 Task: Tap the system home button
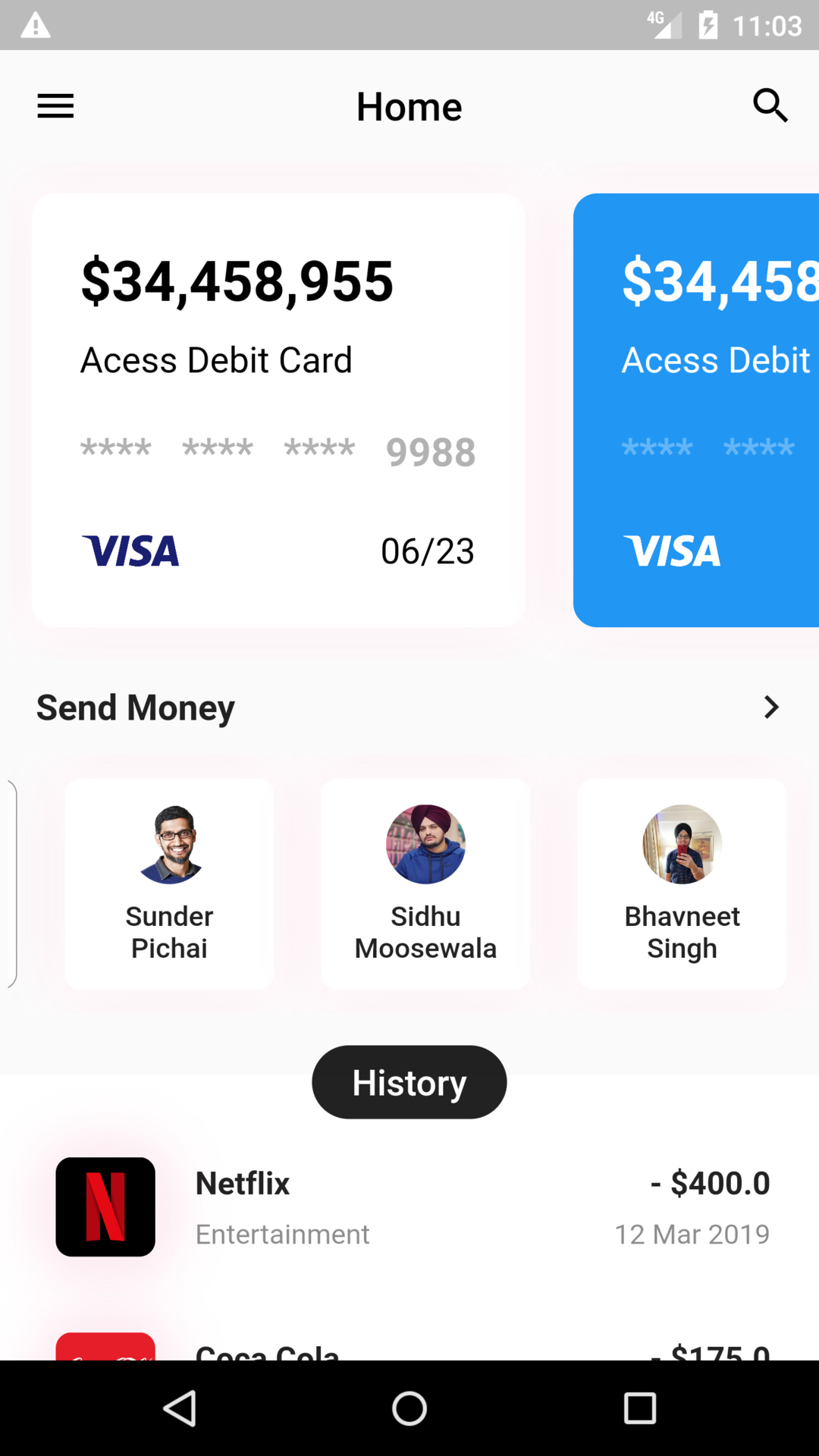(x=409, y=1408)
